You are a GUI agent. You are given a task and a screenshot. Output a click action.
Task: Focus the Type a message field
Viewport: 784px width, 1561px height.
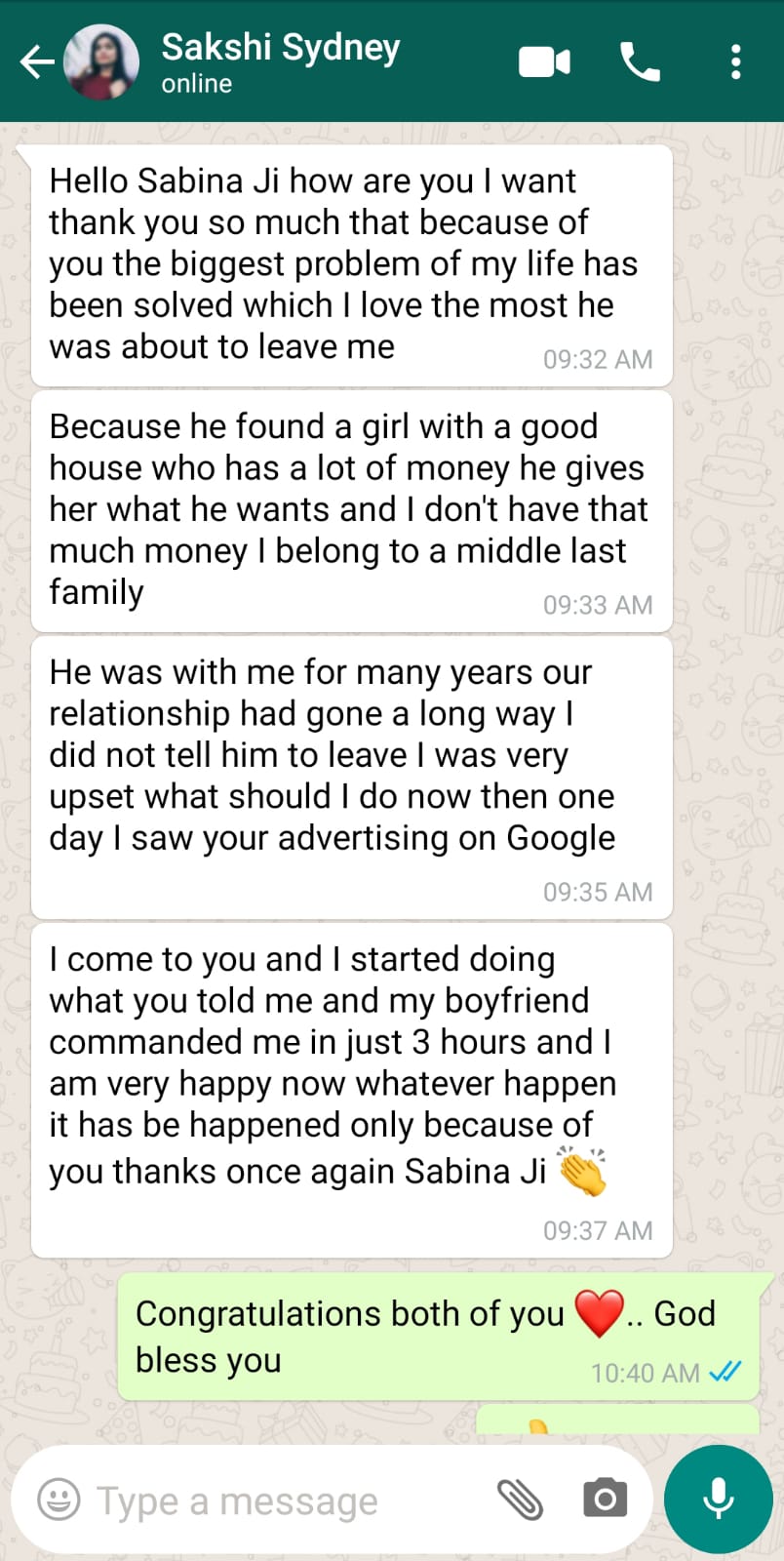point(283,1501)
